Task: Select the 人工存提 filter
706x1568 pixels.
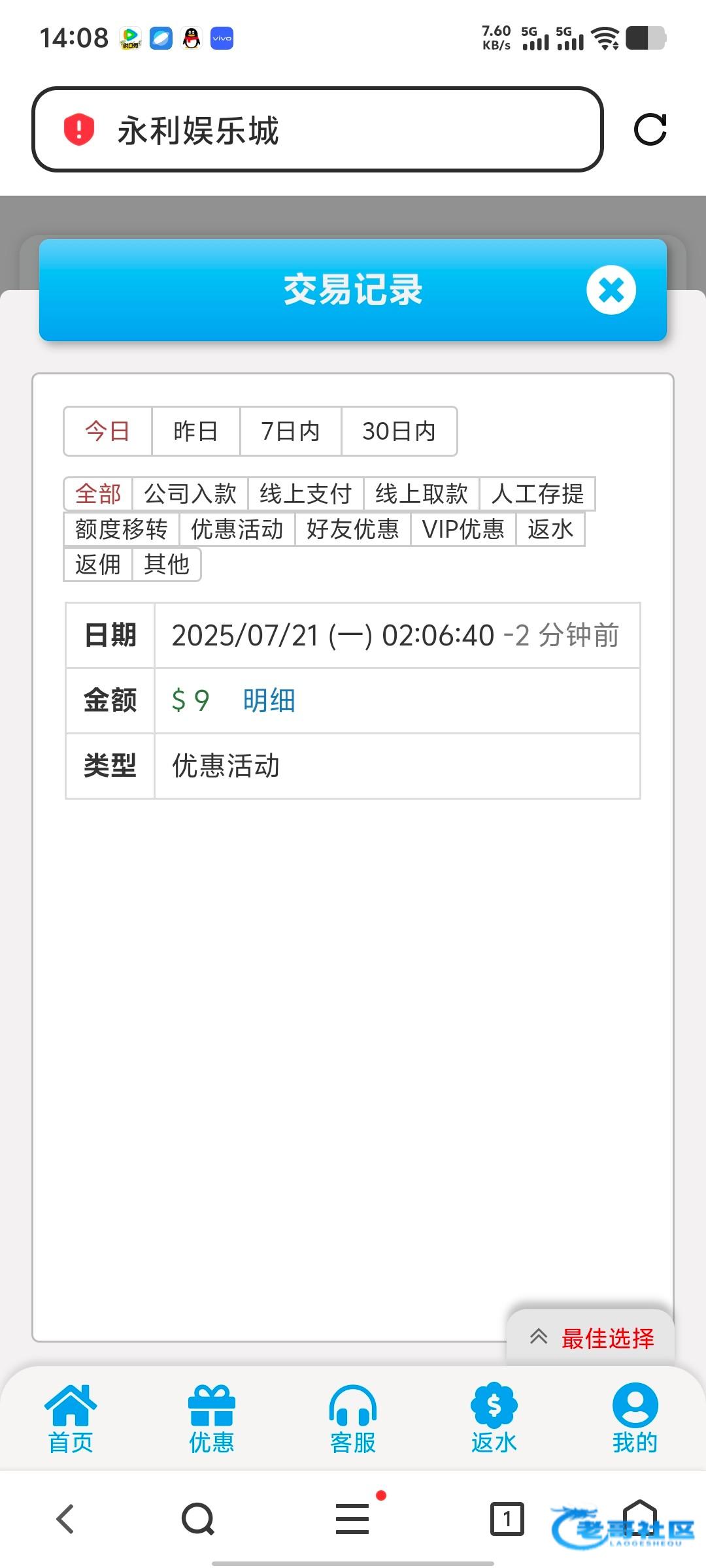Action: 537,494
